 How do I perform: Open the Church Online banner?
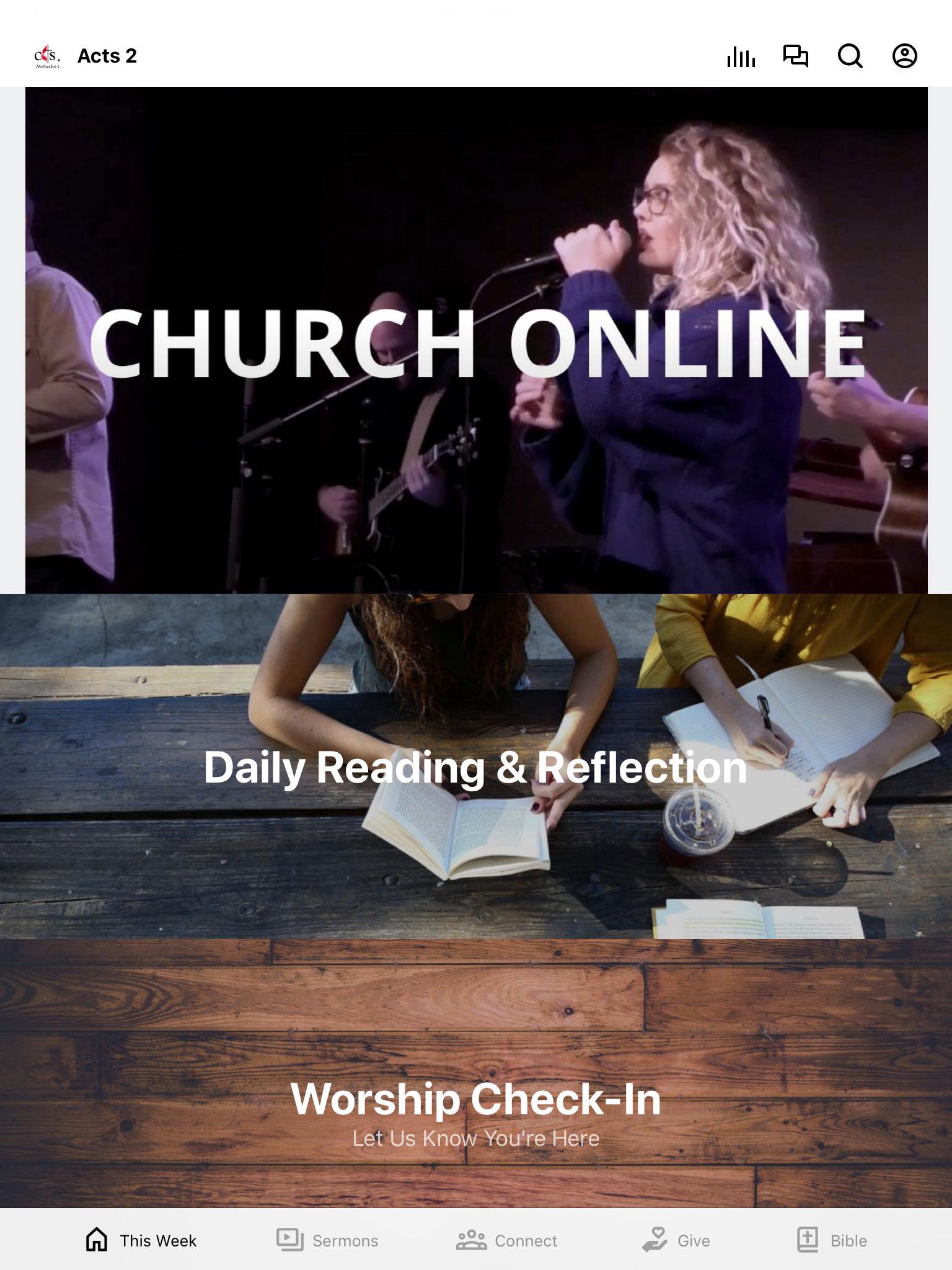pos(476,340)
